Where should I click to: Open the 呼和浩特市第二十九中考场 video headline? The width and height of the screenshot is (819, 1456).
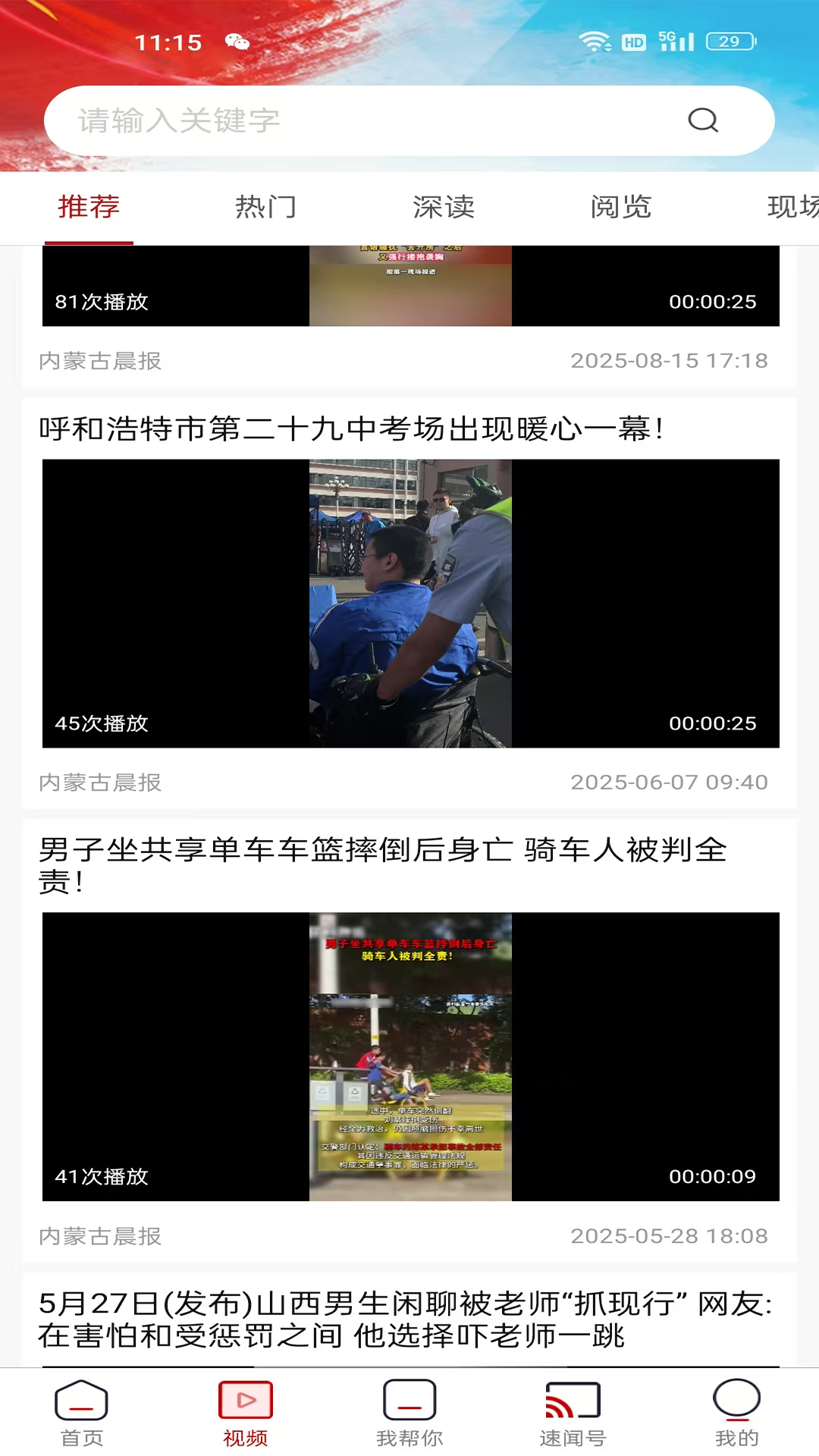point(352,427)
